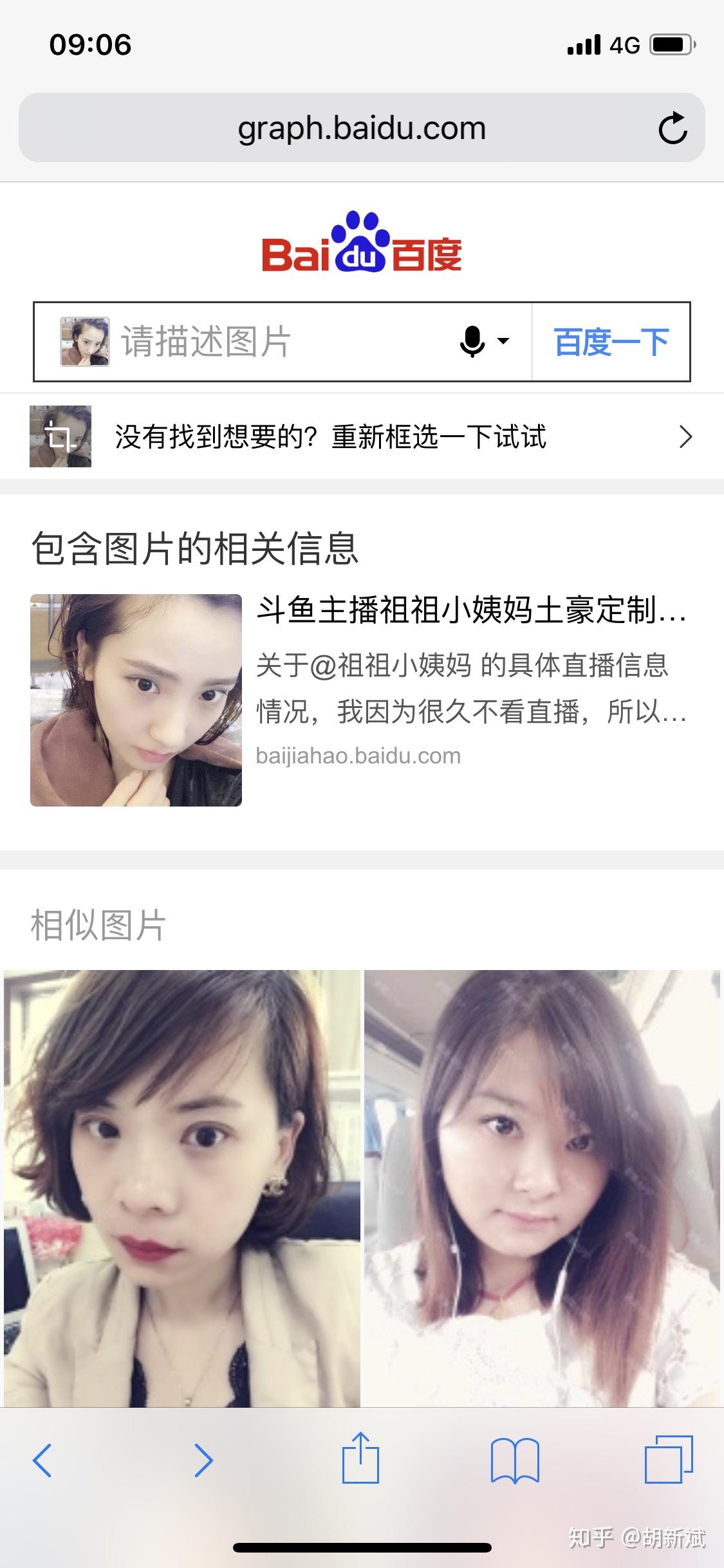The image size is (724, 1568).
Task: Go back to the previous page
Action: click(42, 1460)
